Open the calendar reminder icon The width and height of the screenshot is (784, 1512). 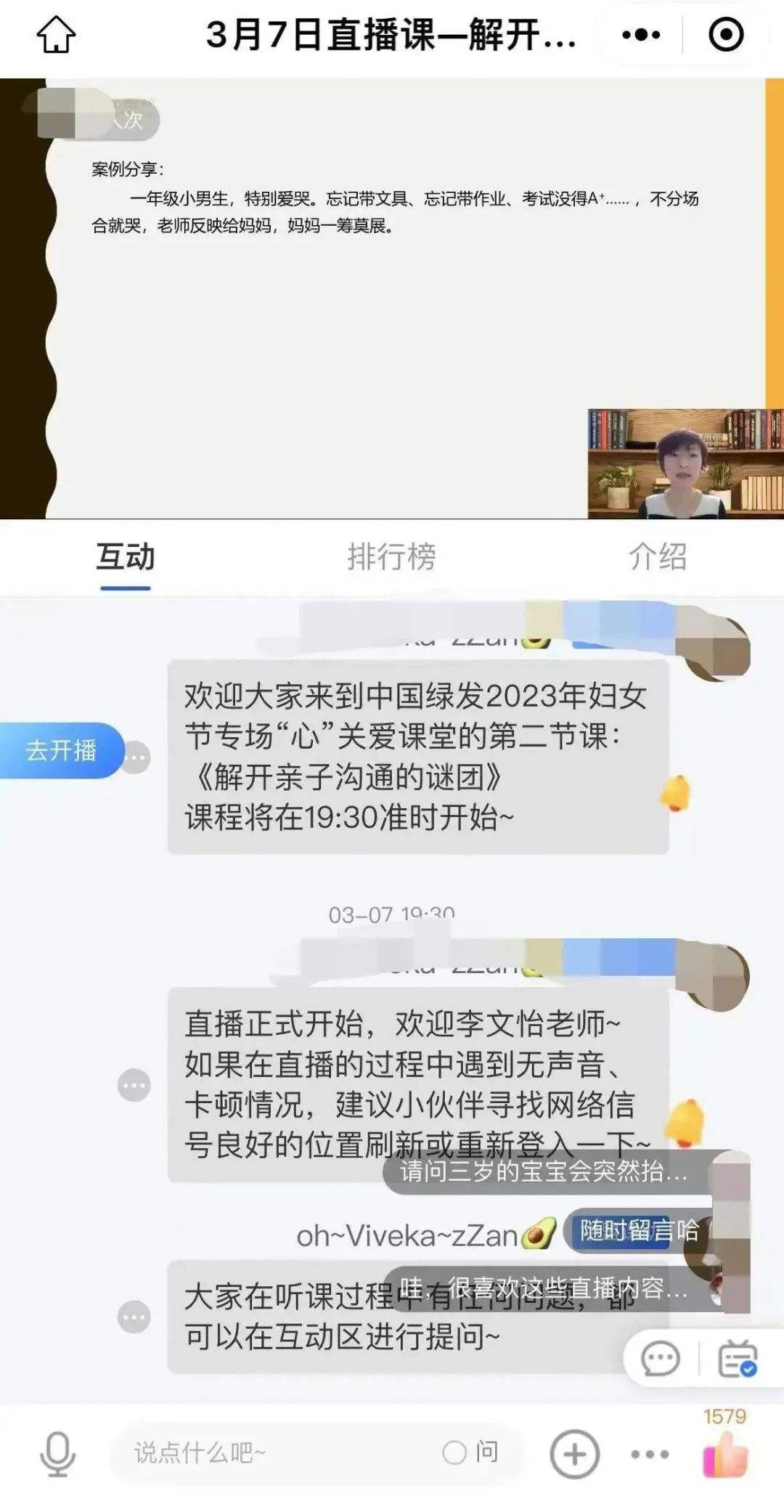point(738,1359)
